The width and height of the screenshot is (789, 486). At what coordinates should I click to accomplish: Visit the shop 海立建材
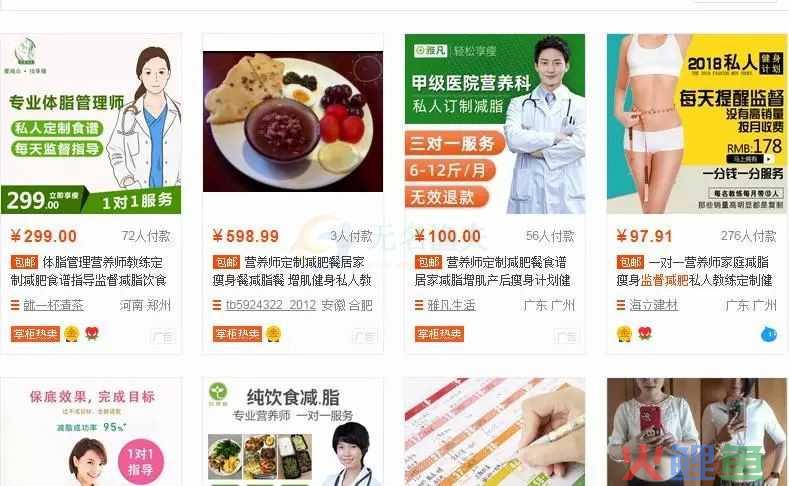coord(653,305)
